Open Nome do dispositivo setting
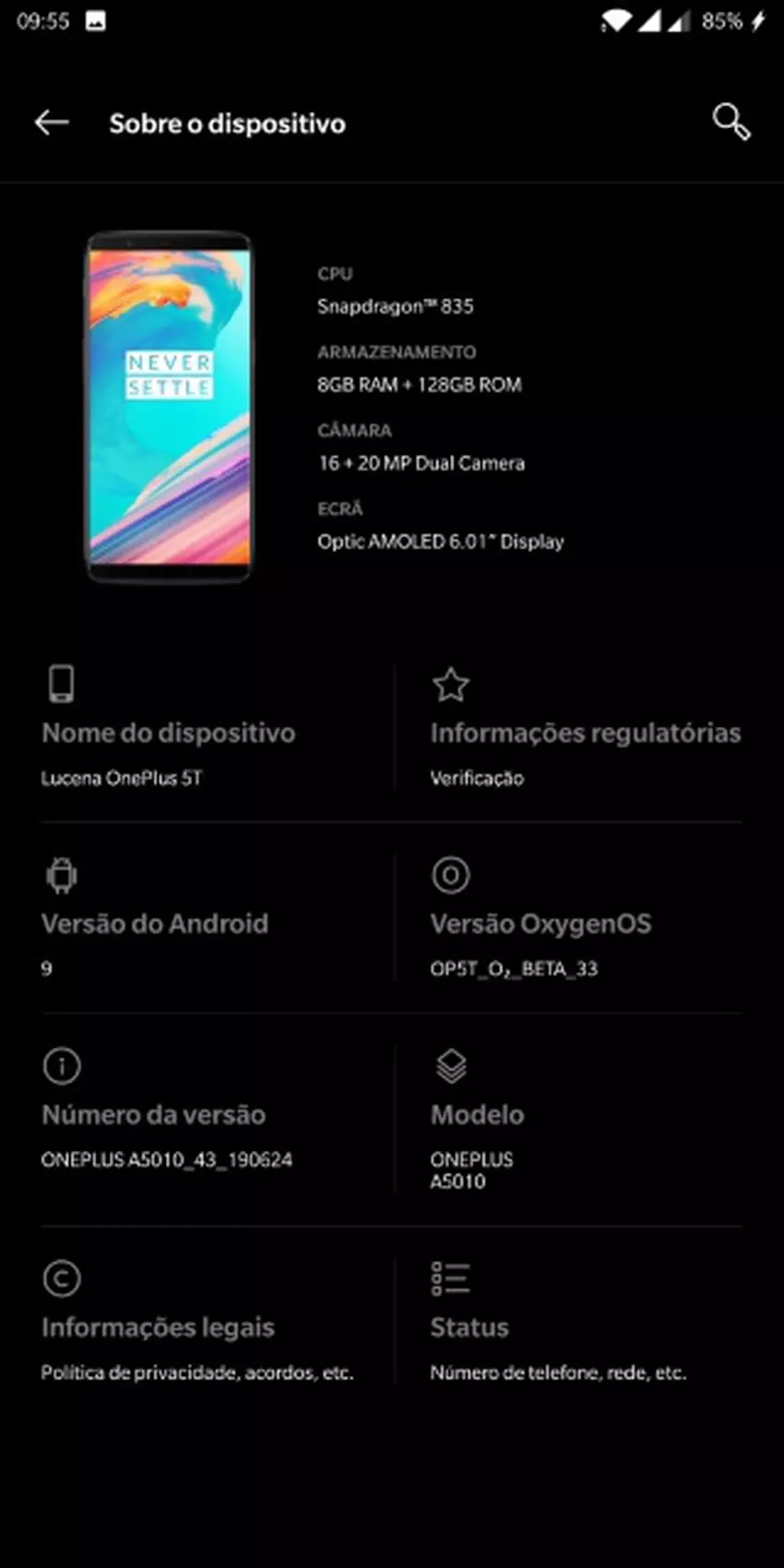 [168, 733]
